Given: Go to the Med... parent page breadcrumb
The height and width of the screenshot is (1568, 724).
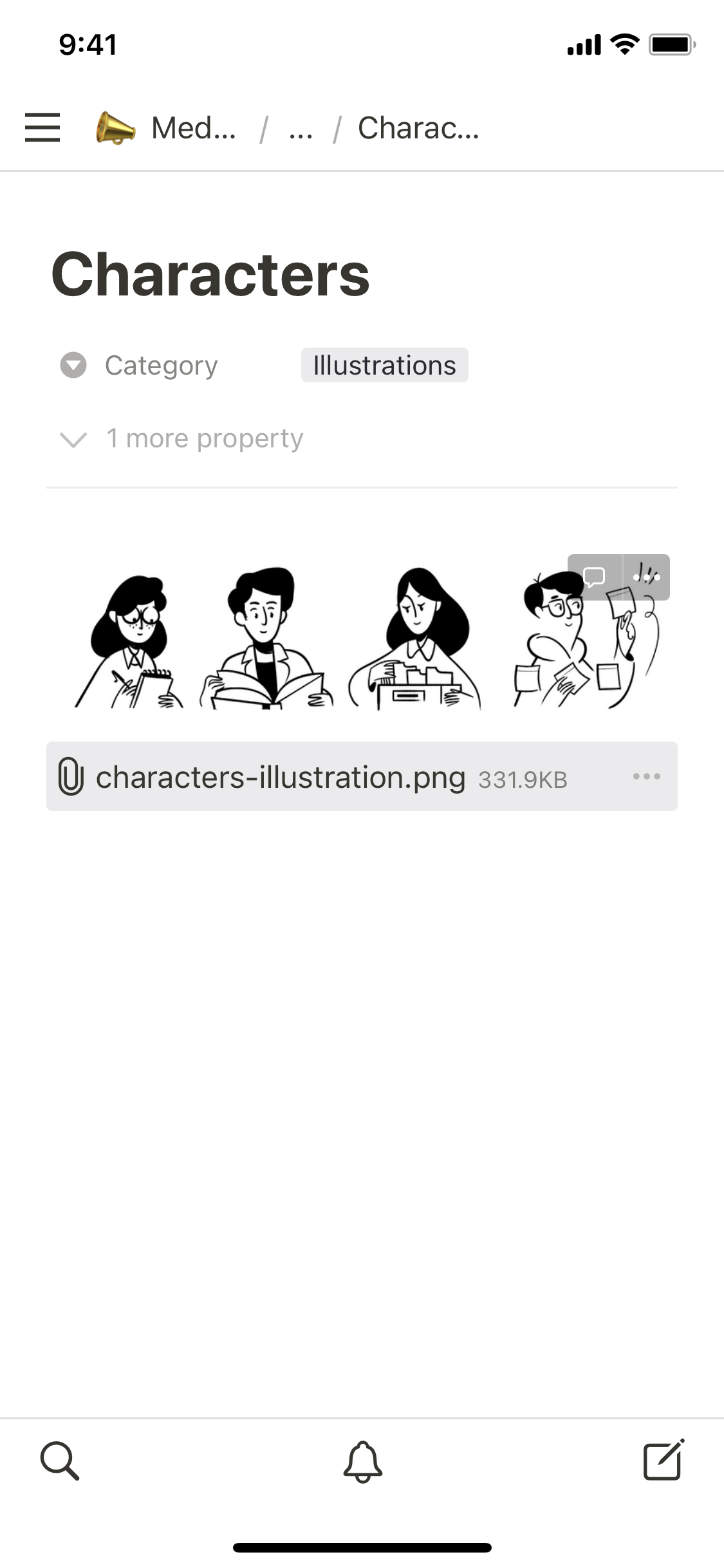Looking at the screenshot, I should [167, 127].
